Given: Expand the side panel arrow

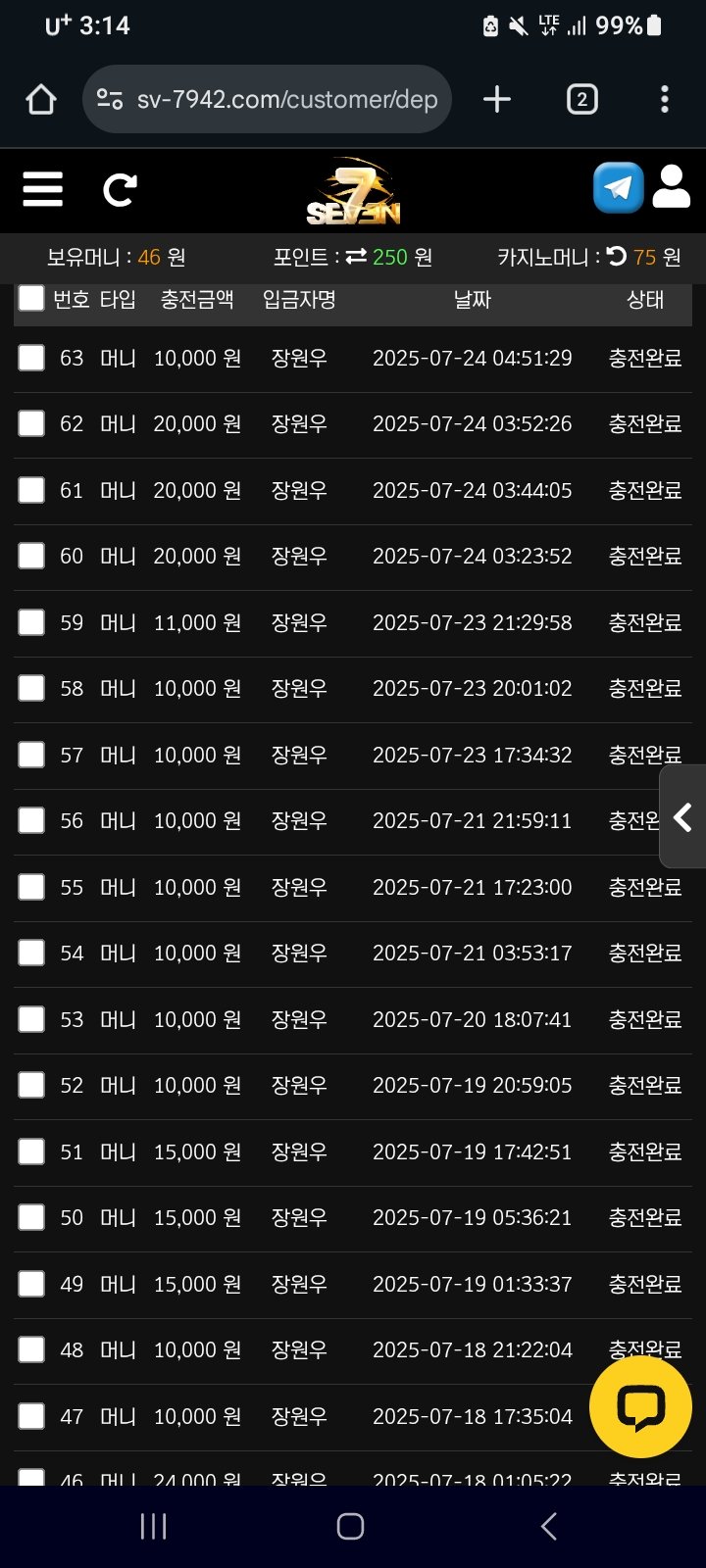Looking at the screenshot, I should click(683, 817).
